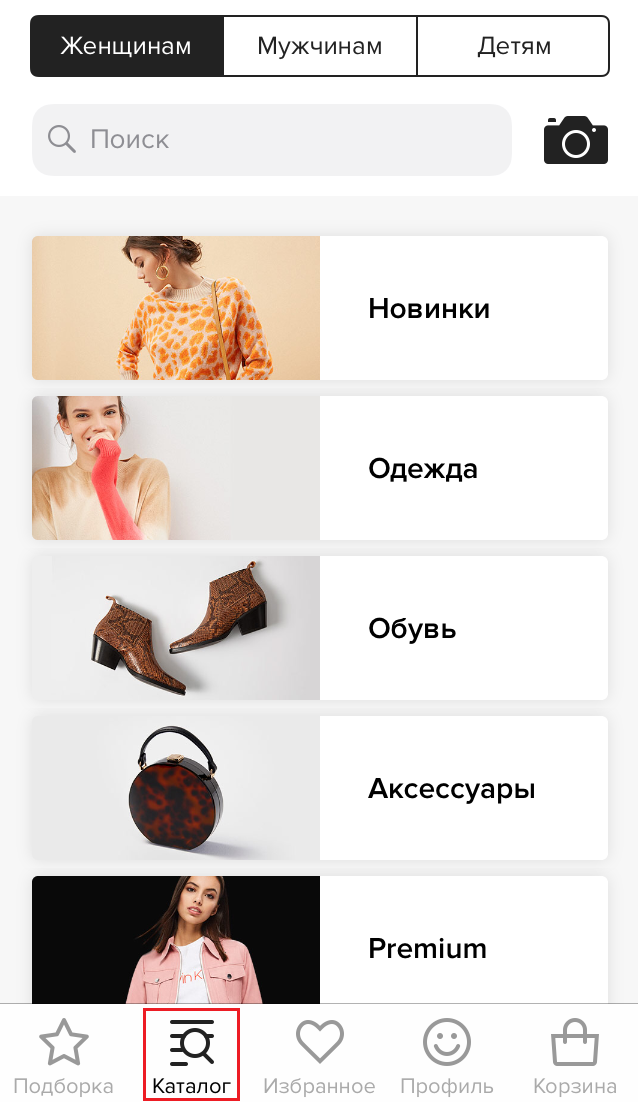The height and width of the screenshot is (1102, 638).
Task: Open the Аксессуары category
Action: (320, 788)
